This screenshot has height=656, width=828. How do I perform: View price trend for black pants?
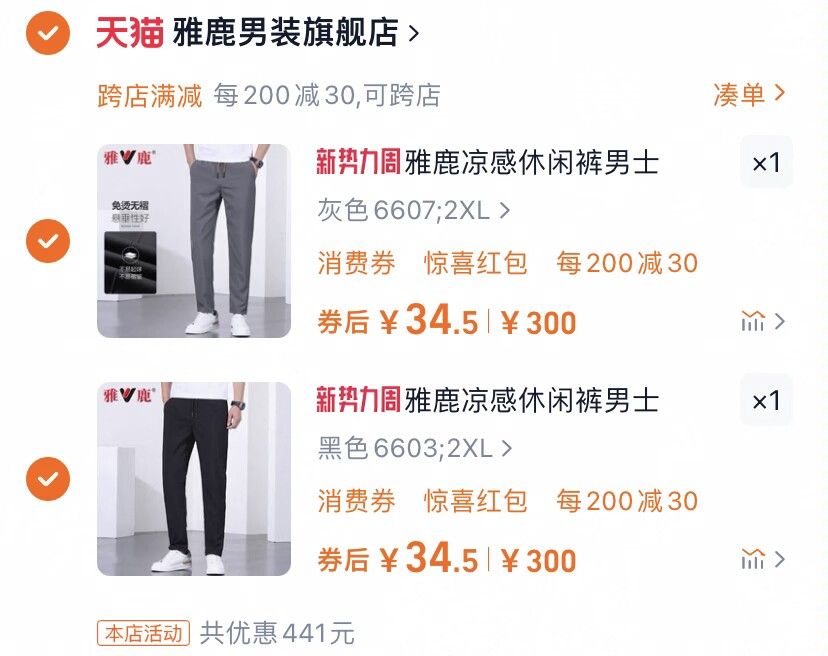tap(762, 559)
